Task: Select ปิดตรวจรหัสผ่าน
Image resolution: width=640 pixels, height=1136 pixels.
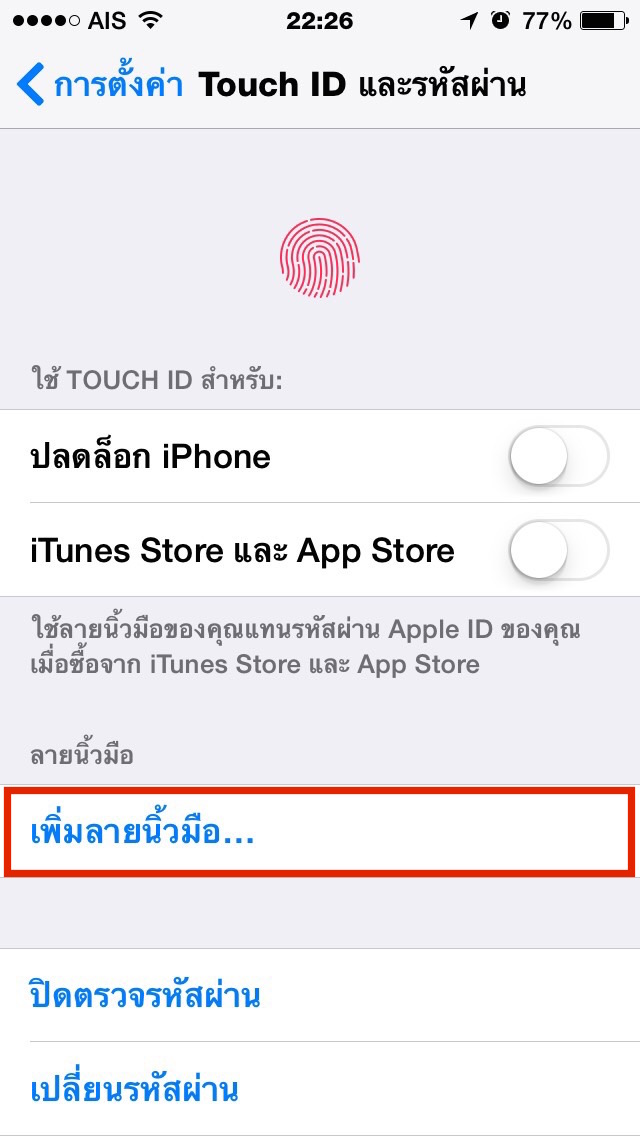Action: click(x=145, y=996)
